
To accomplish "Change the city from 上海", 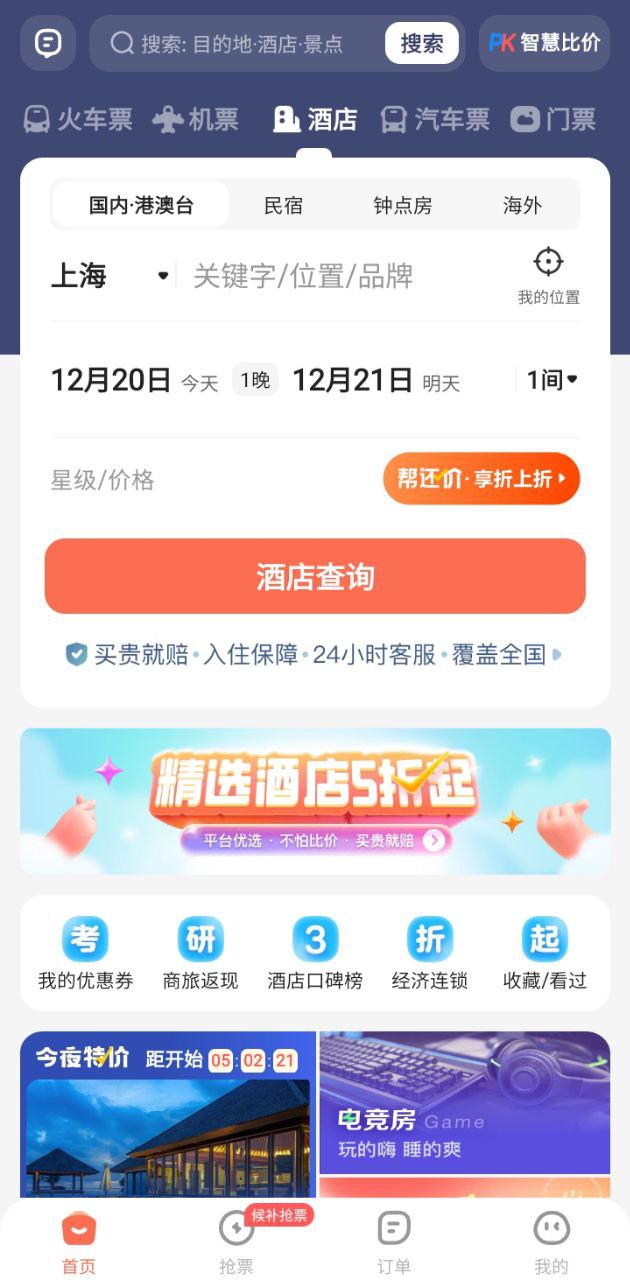I will 110,276.
